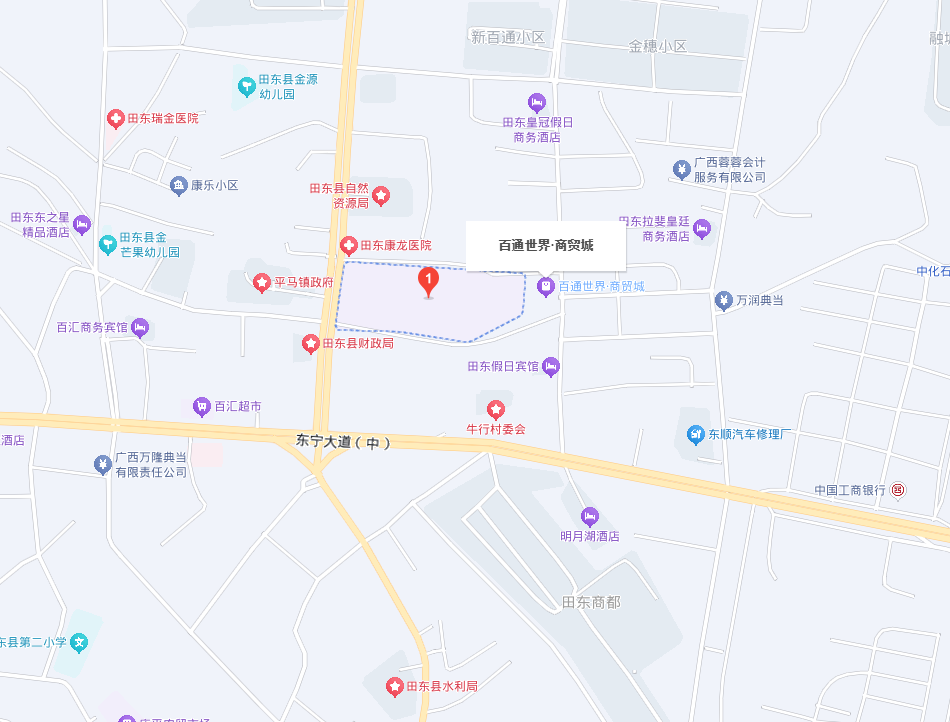
Task: Select the 康乐小区 residential marker
Action: [178, 185]
